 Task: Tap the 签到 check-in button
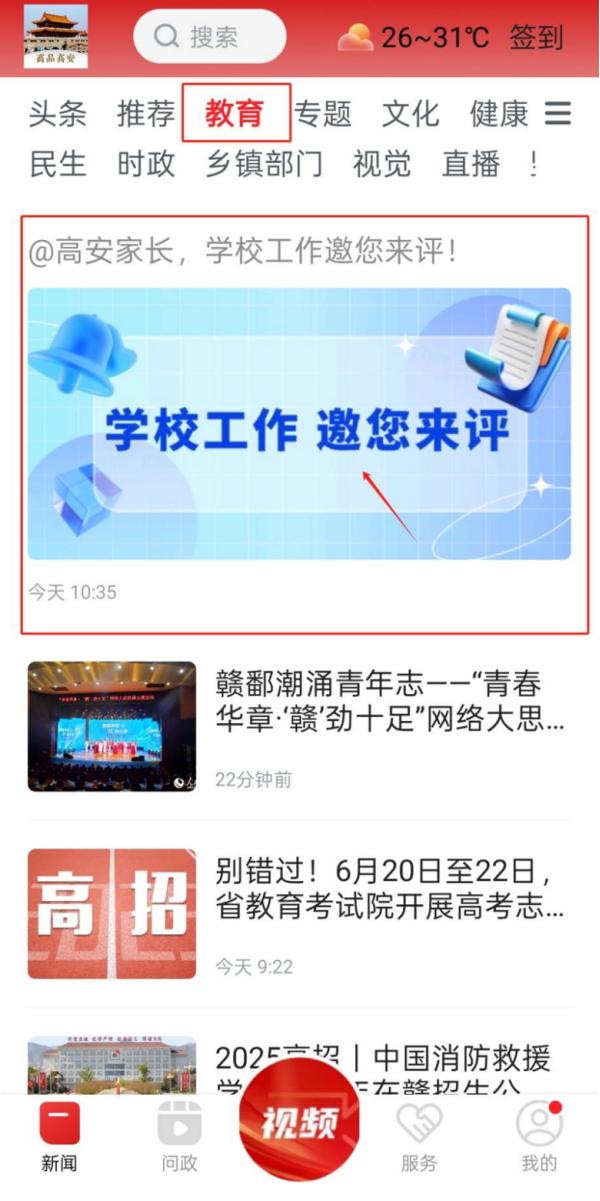point(537,38)
